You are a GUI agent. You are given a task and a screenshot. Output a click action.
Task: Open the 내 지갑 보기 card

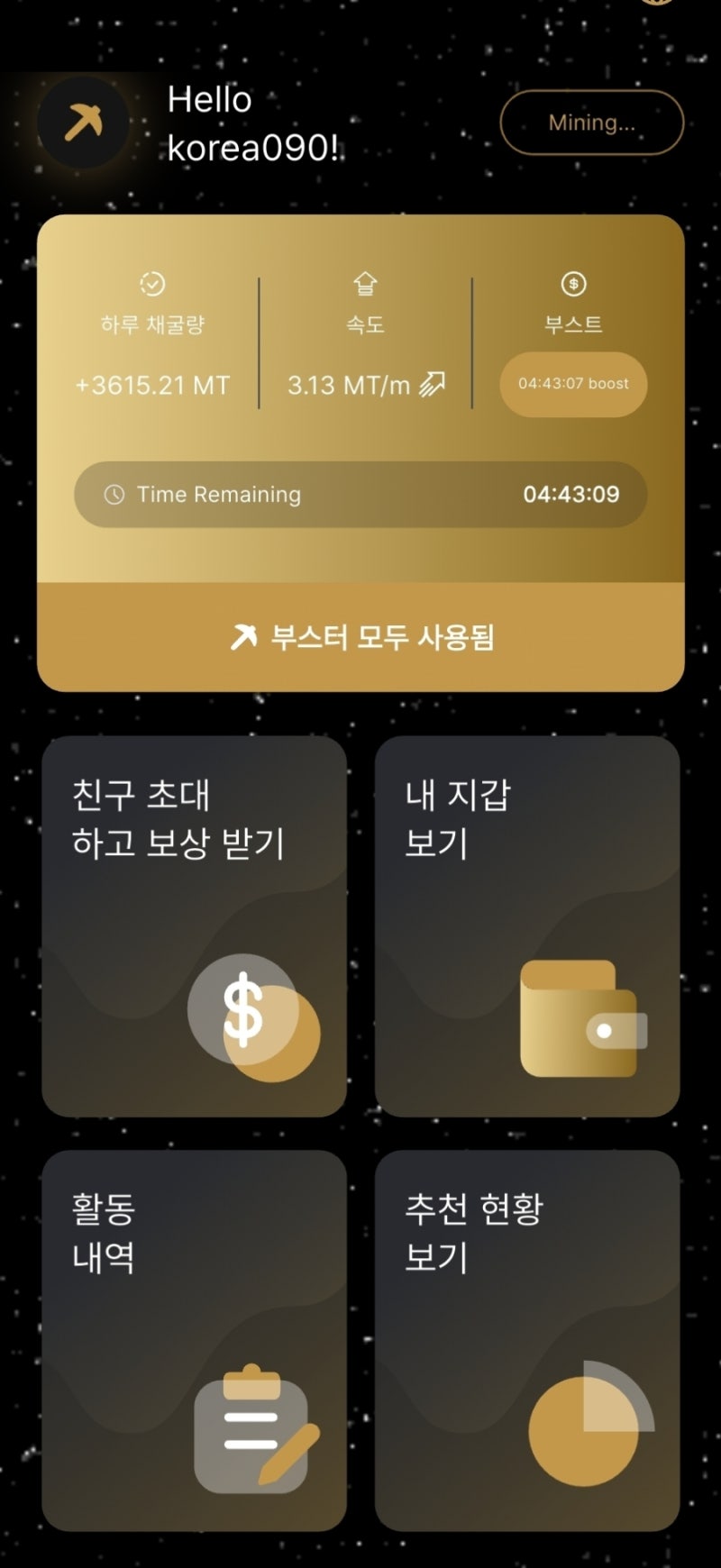(527, 926)
